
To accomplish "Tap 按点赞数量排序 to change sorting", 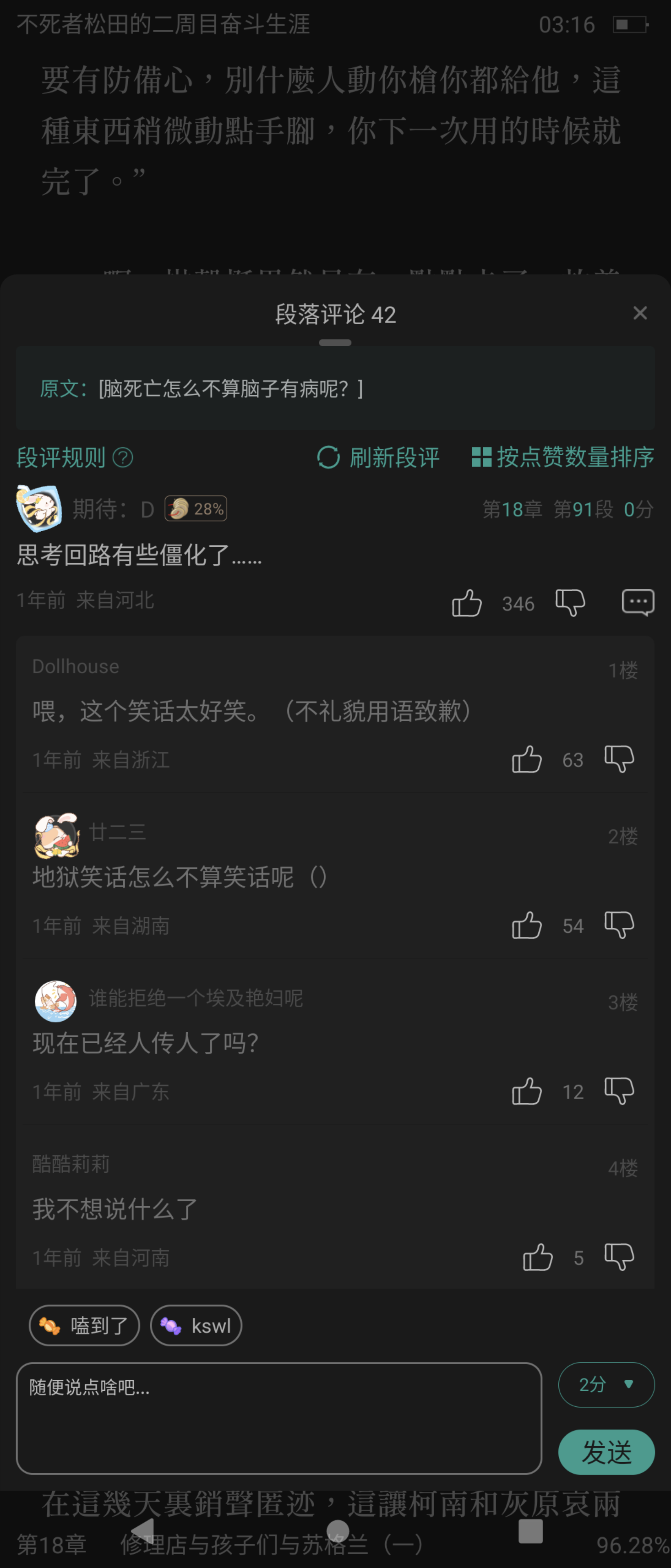I will pos(563,457).
